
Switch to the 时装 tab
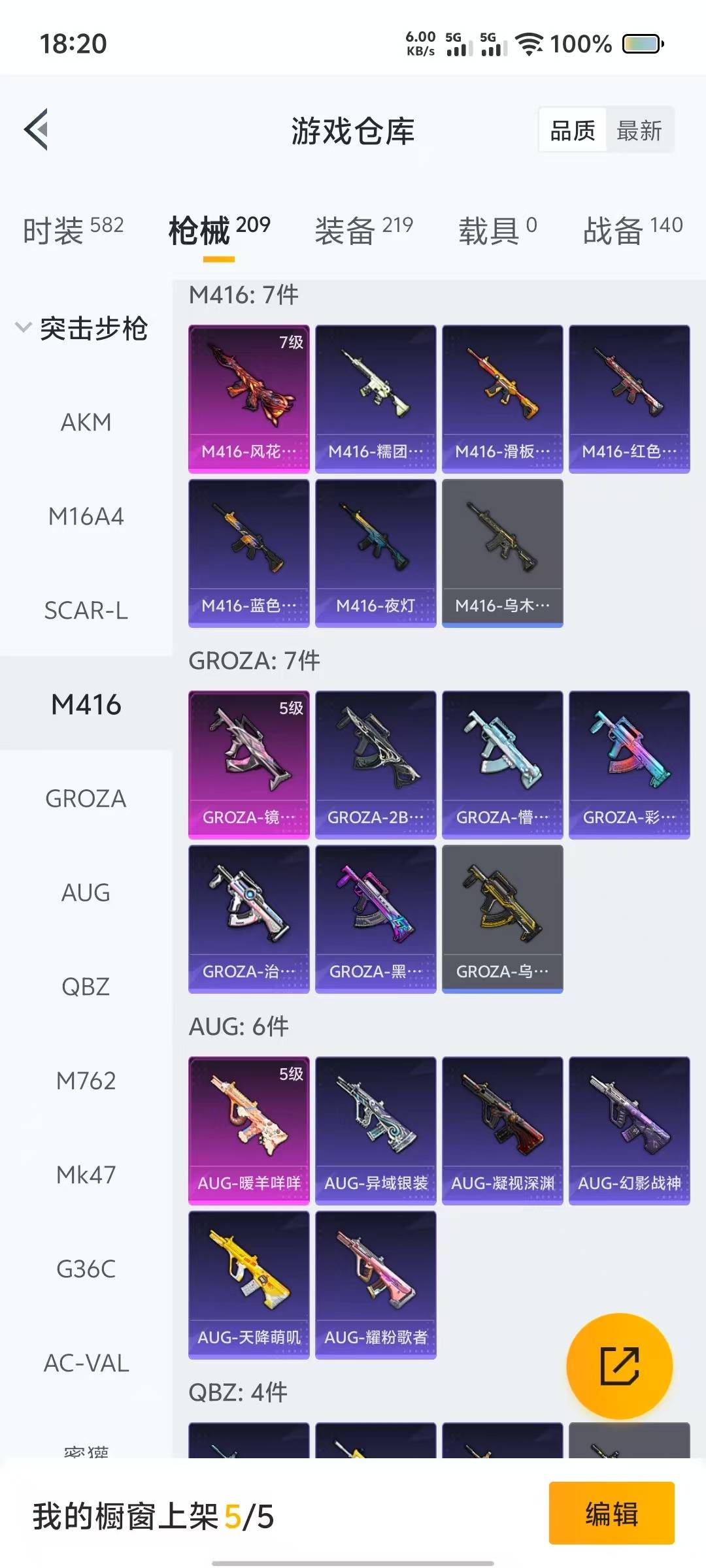pos(73,229)
